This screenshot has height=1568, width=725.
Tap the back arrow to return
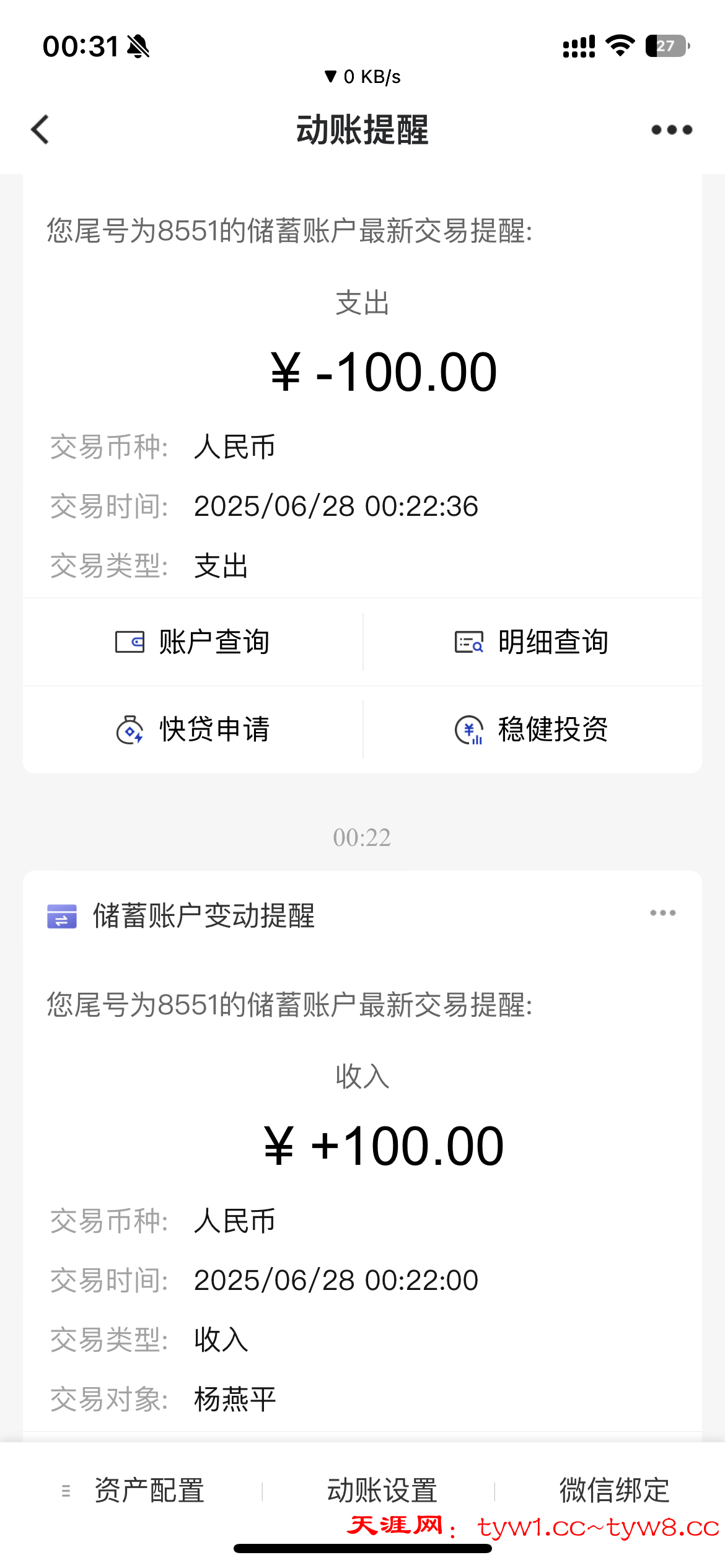pyautogui.click(x=40, y=129)
